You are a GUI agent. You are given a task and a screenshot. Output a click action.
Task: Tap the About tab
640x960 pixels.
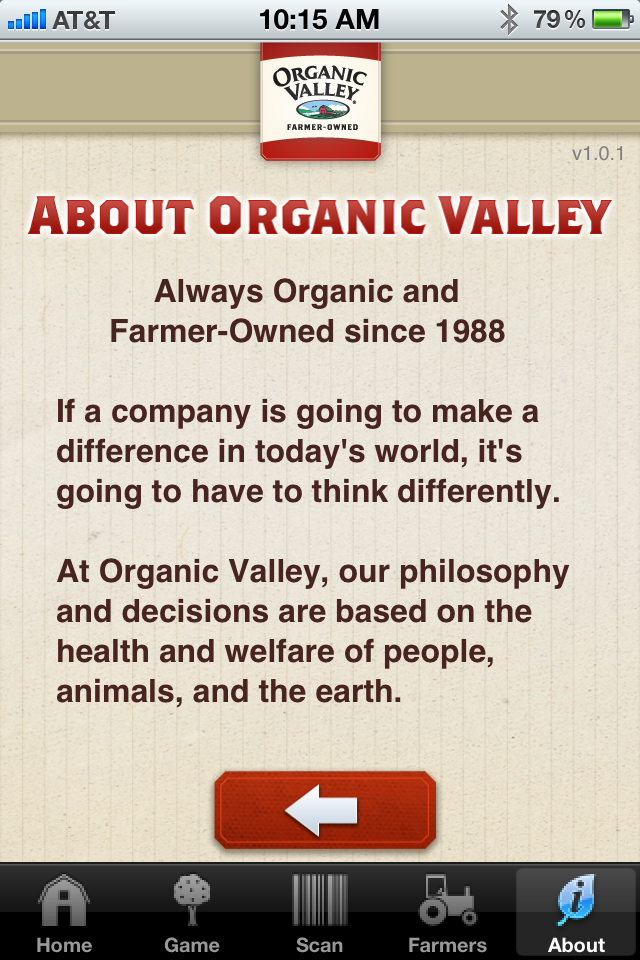coord(576,912)
